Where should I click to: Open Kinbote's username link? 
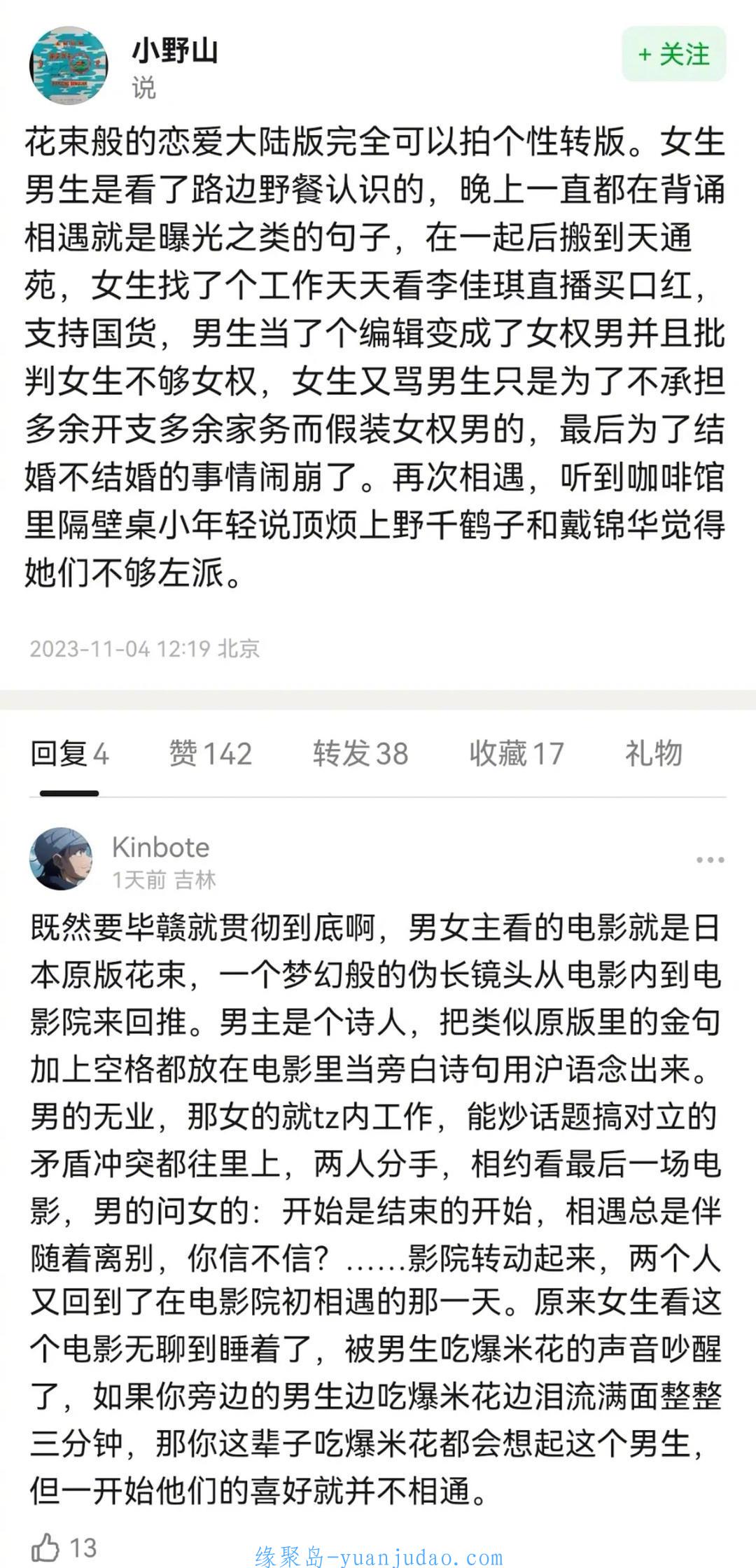(x=160, y=847)
